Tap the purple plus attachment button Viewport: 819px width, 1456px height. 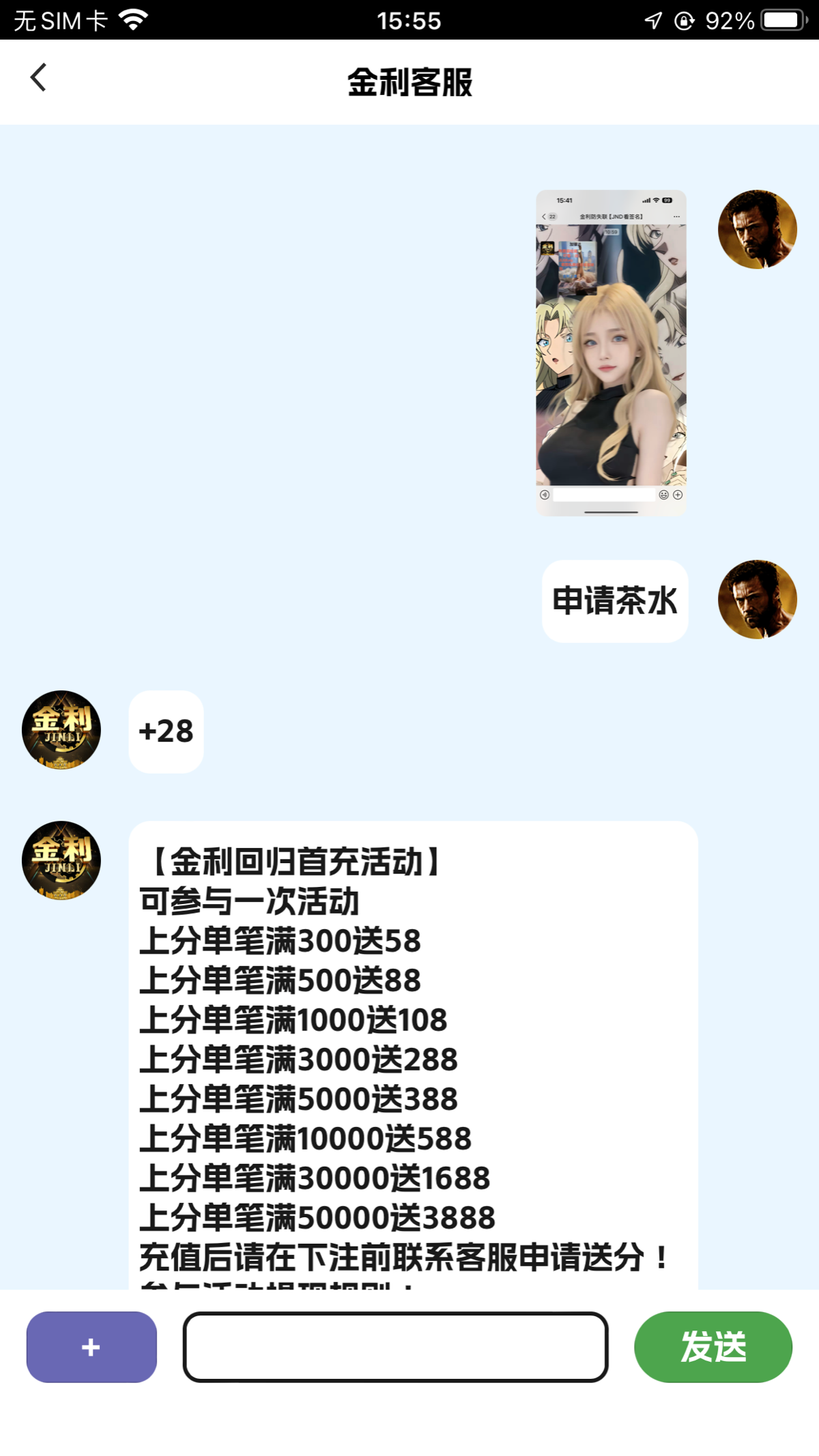coord(91,1347)
